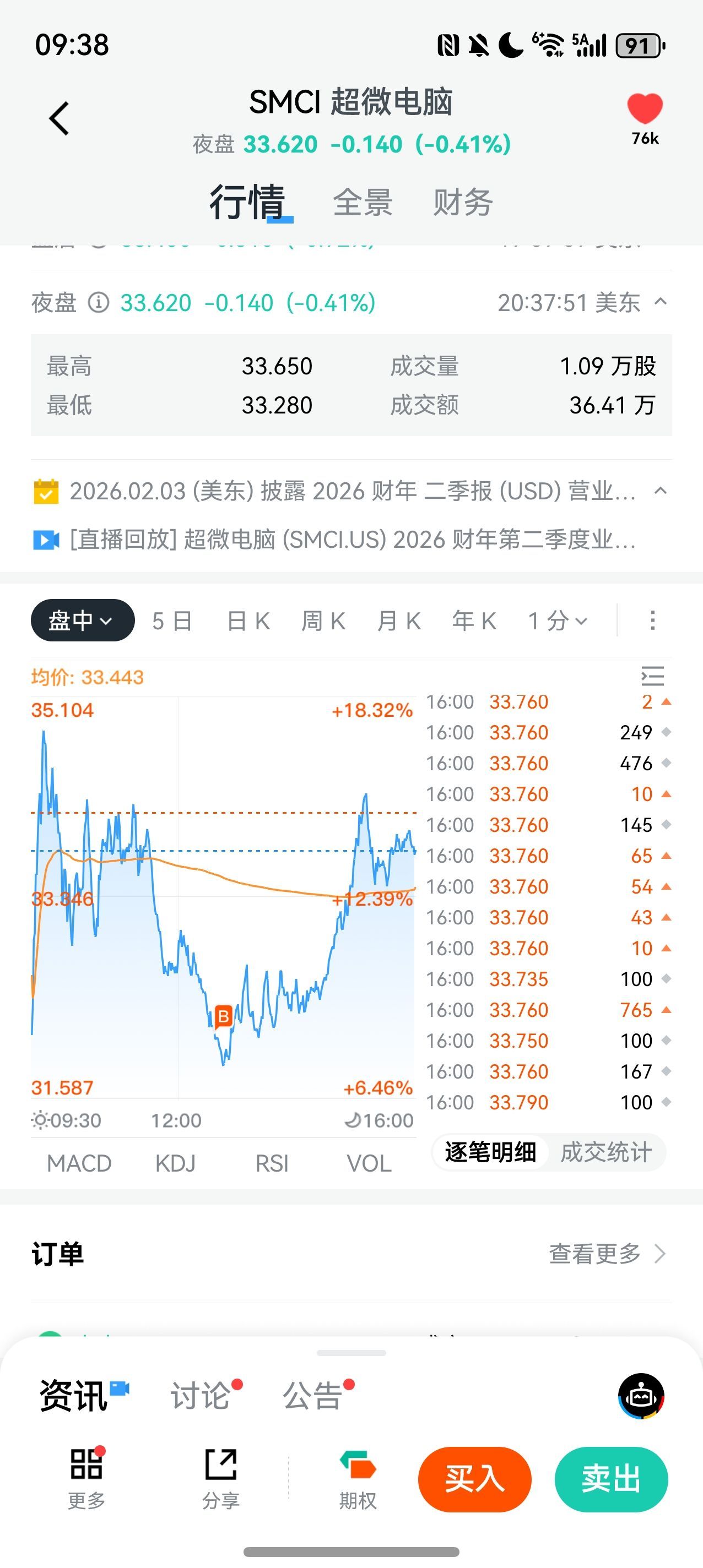Go back using the top-left arrow
703x1568 pixels.
[x=59, y=118]
